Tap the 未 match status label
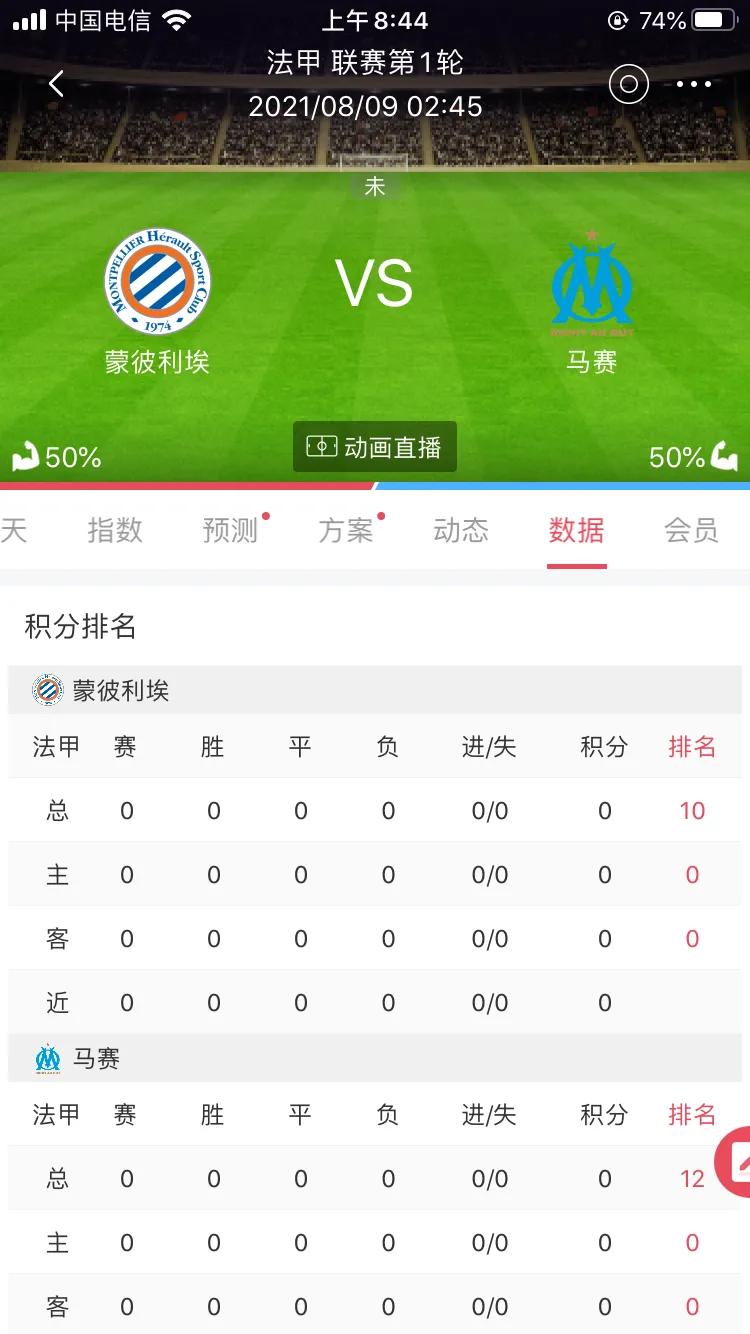Viewport: 750px width, 1334px height. 375,186
